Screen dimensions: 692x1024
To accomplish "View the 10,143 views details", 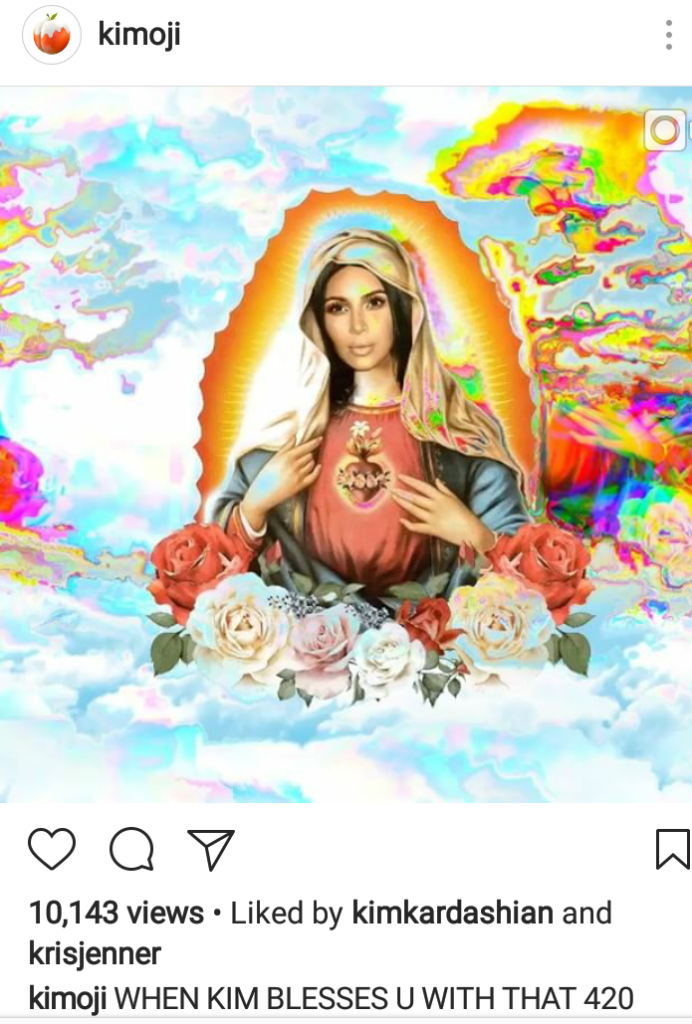I will pos(116,913).
